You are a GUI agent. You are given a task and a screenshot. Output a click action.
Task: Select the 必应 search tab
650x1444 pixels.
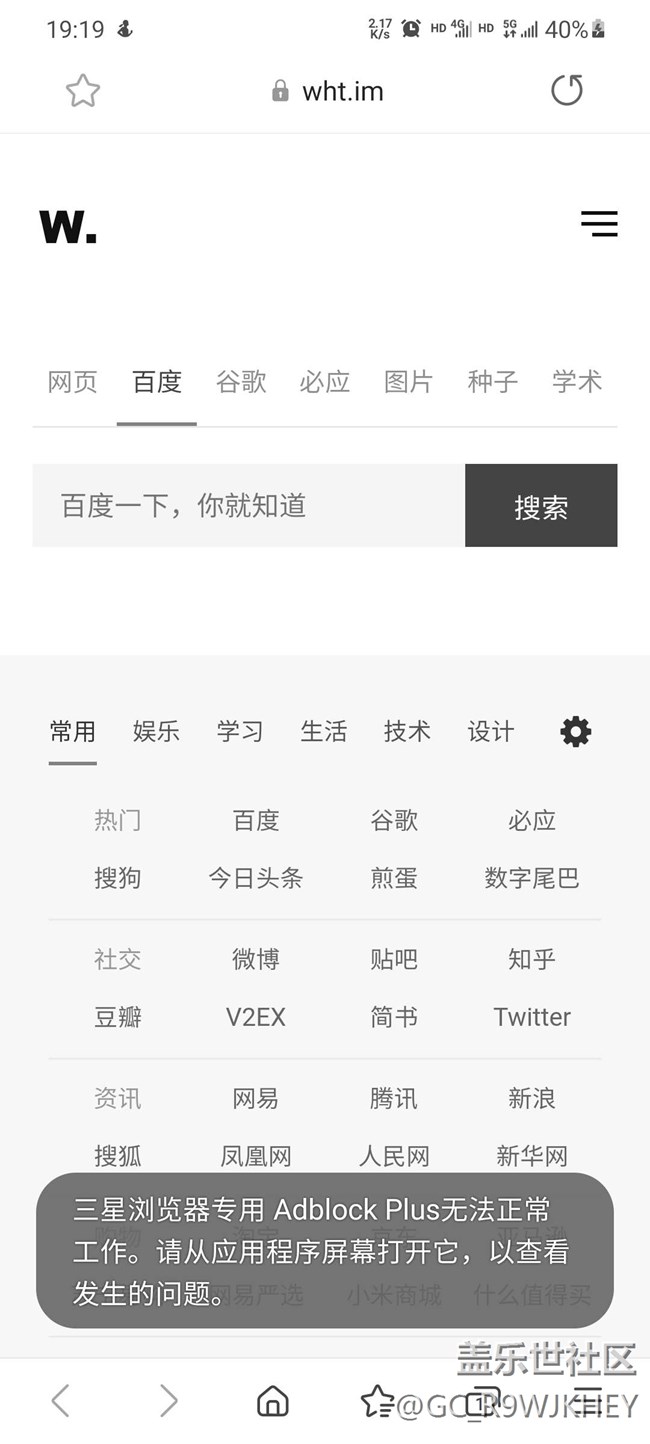pyautogui.click(x=324, y=382)
